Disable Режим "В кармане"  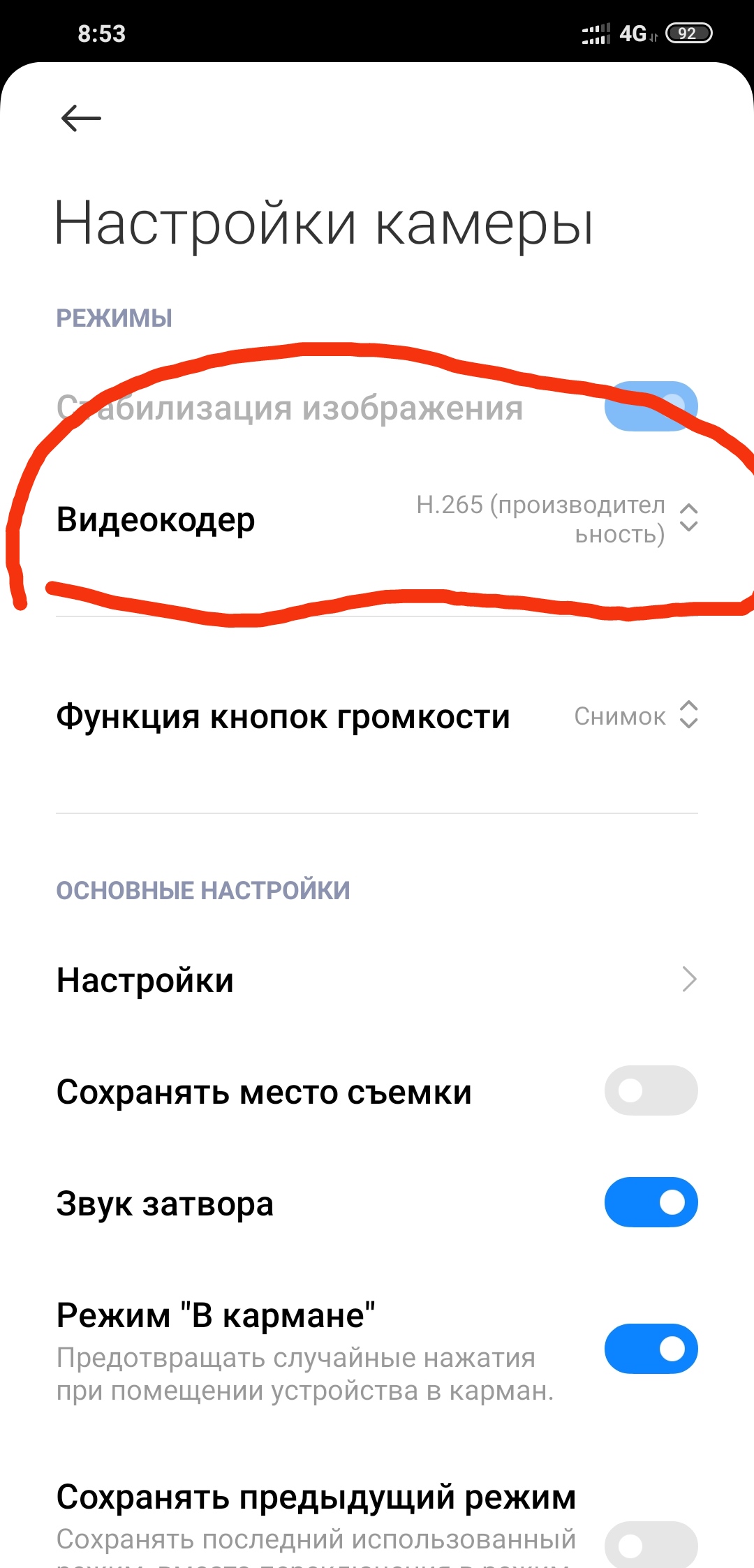[651, 1349]
